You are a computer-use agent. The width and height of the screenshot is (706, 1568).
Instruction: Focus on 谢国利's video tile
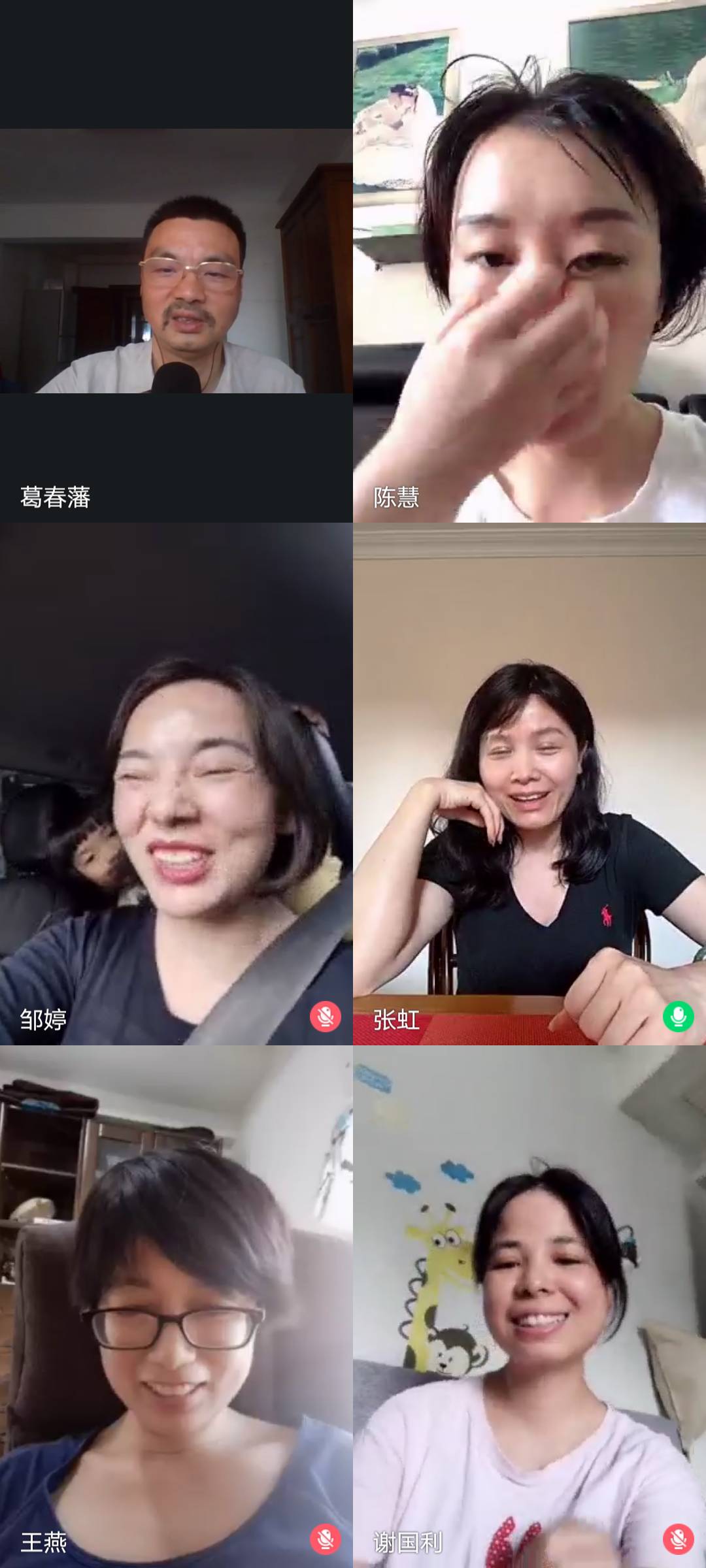tap(529, 1307)
